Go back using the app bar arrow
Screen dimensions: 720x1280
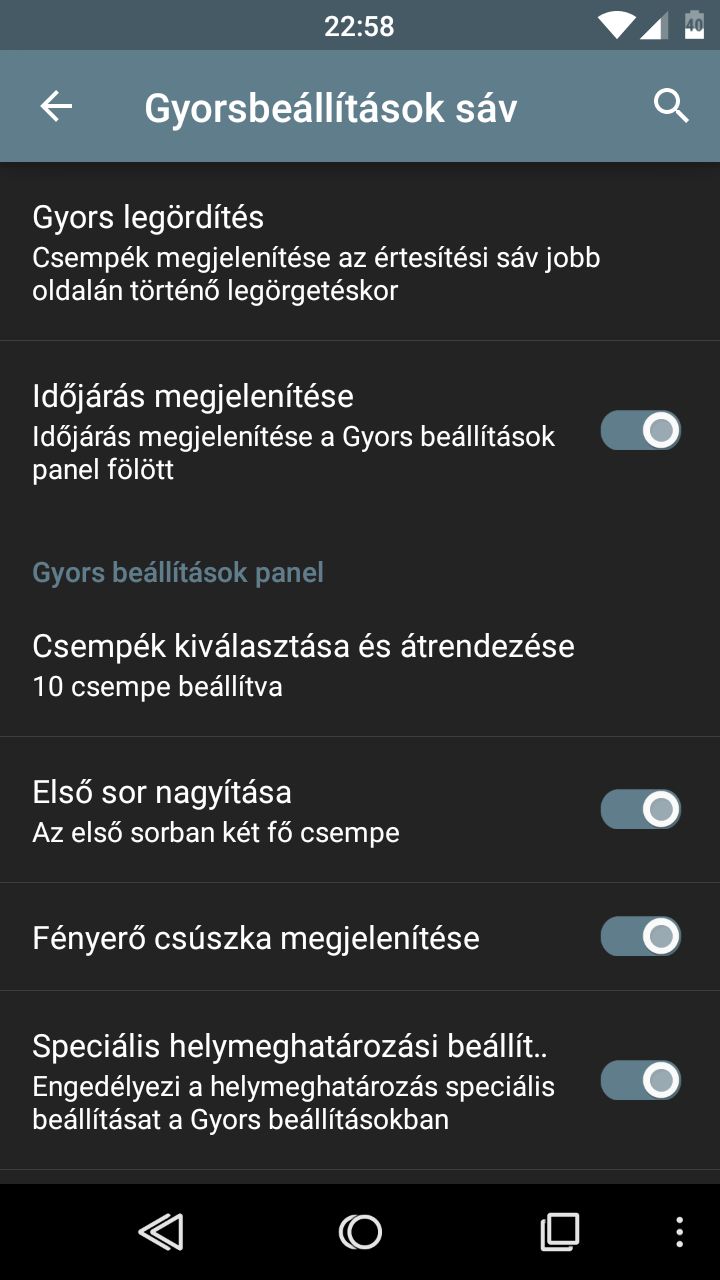point(56,106)
